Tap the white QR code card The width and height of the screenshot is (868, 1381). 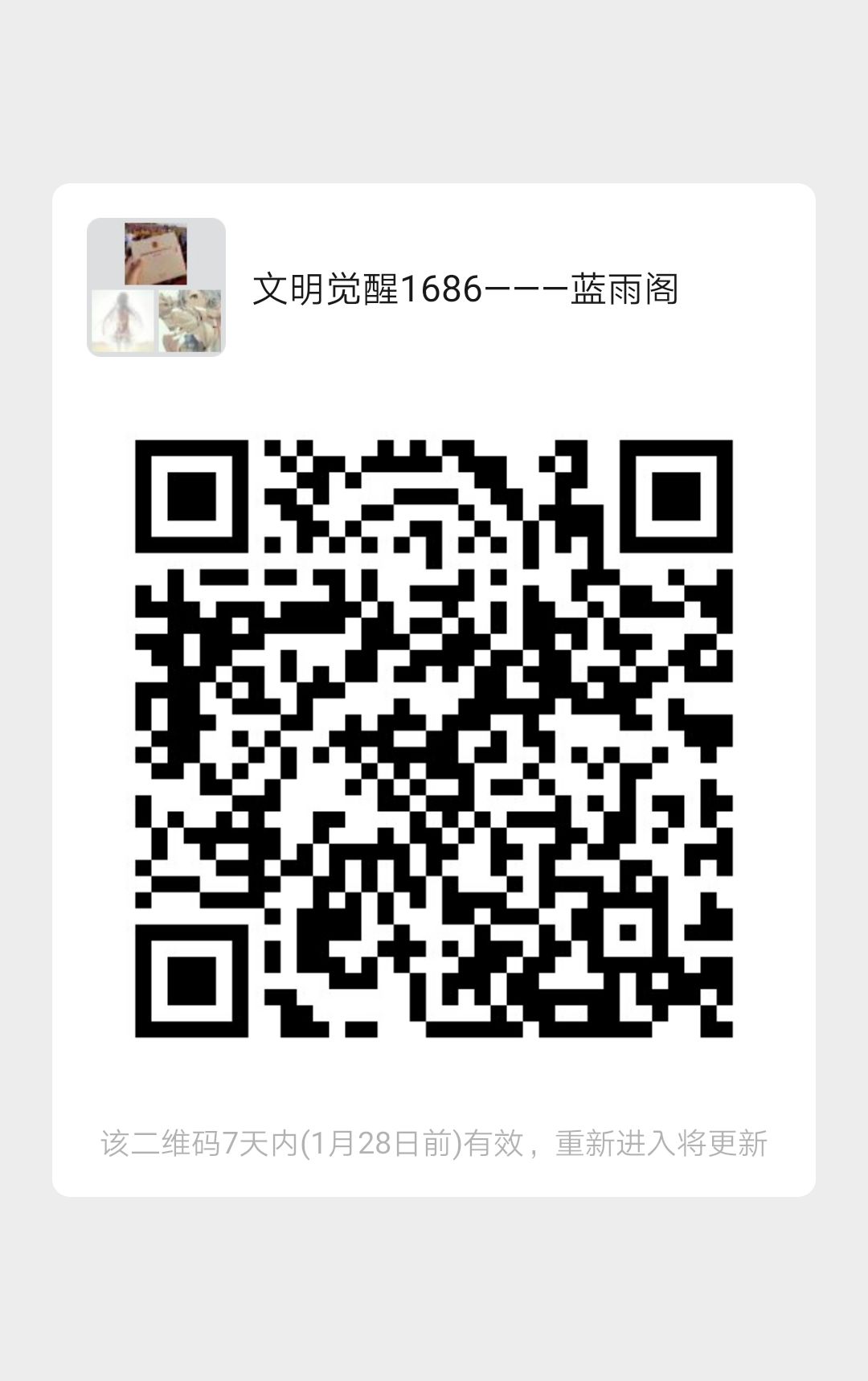(434, 394)
